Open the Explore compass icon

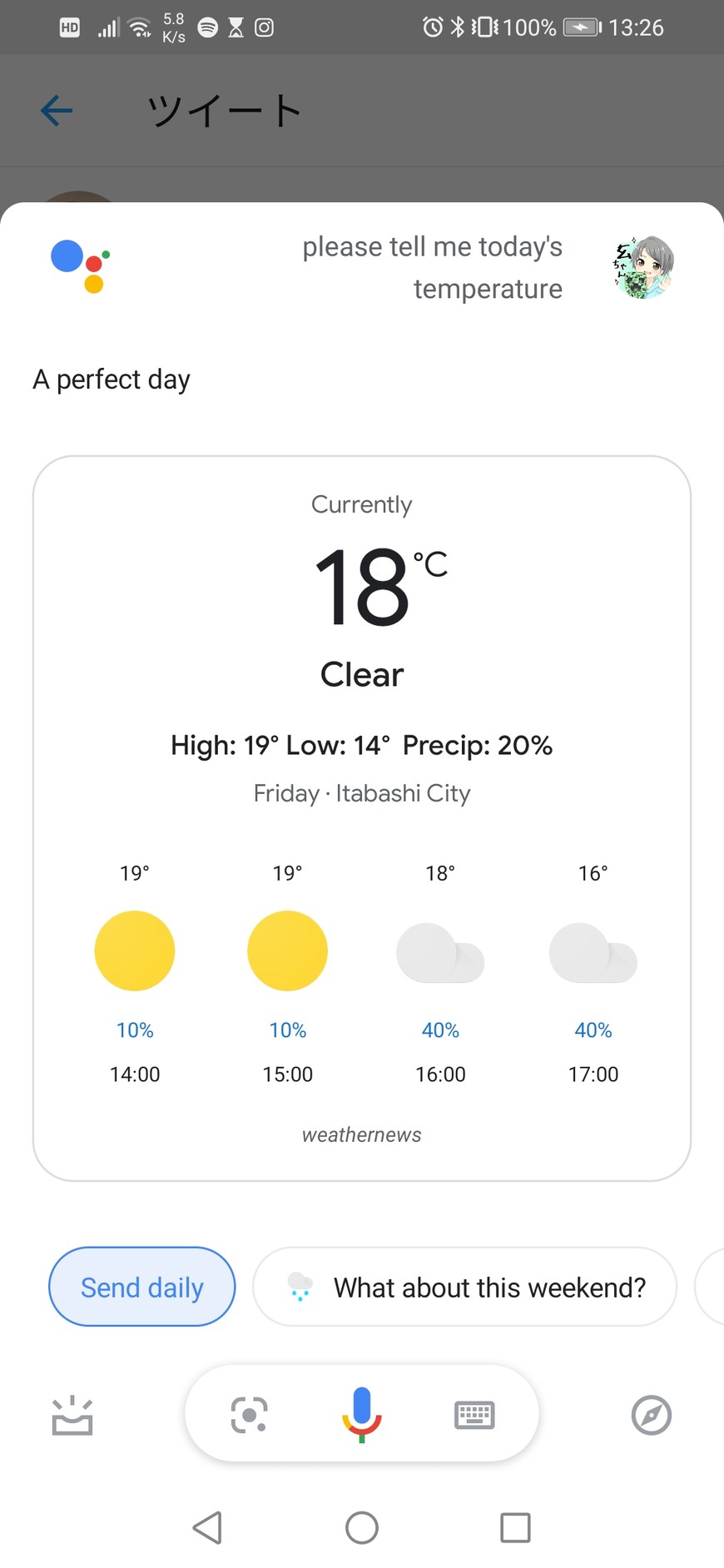[x=651, y=1415]
